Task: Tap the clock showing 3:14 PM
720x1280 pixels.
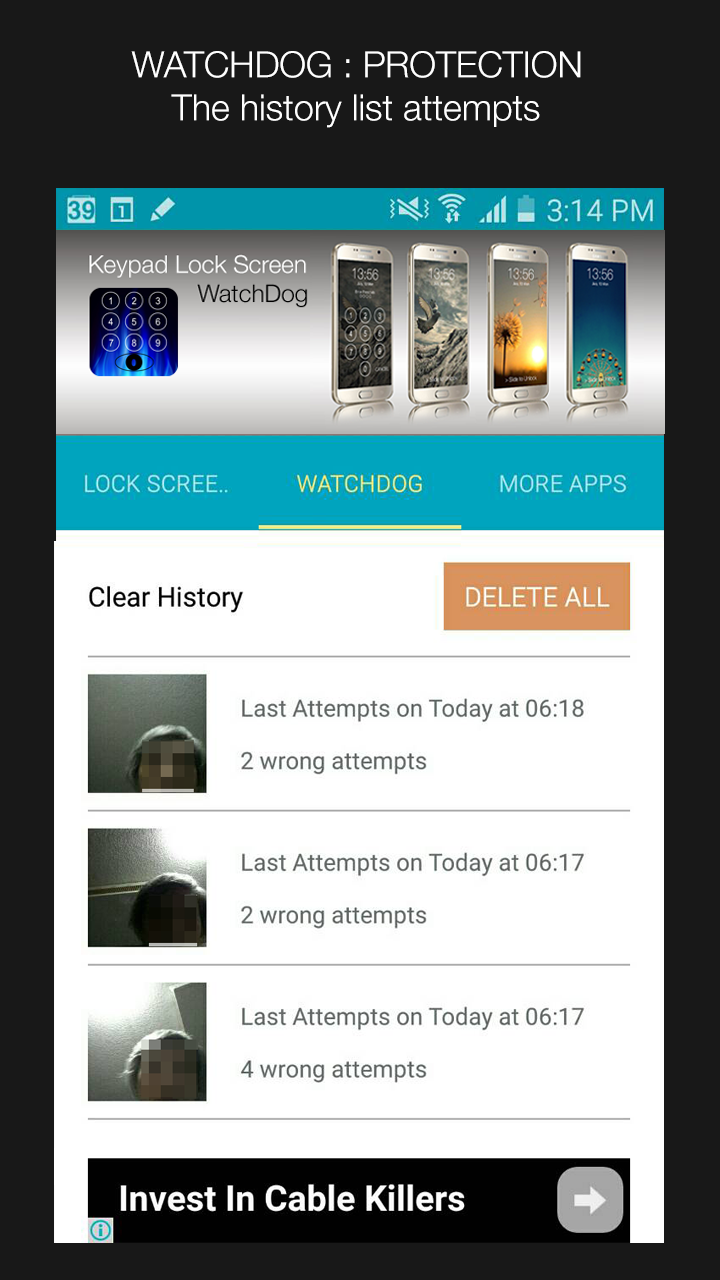Action: [x=601, y=209]
